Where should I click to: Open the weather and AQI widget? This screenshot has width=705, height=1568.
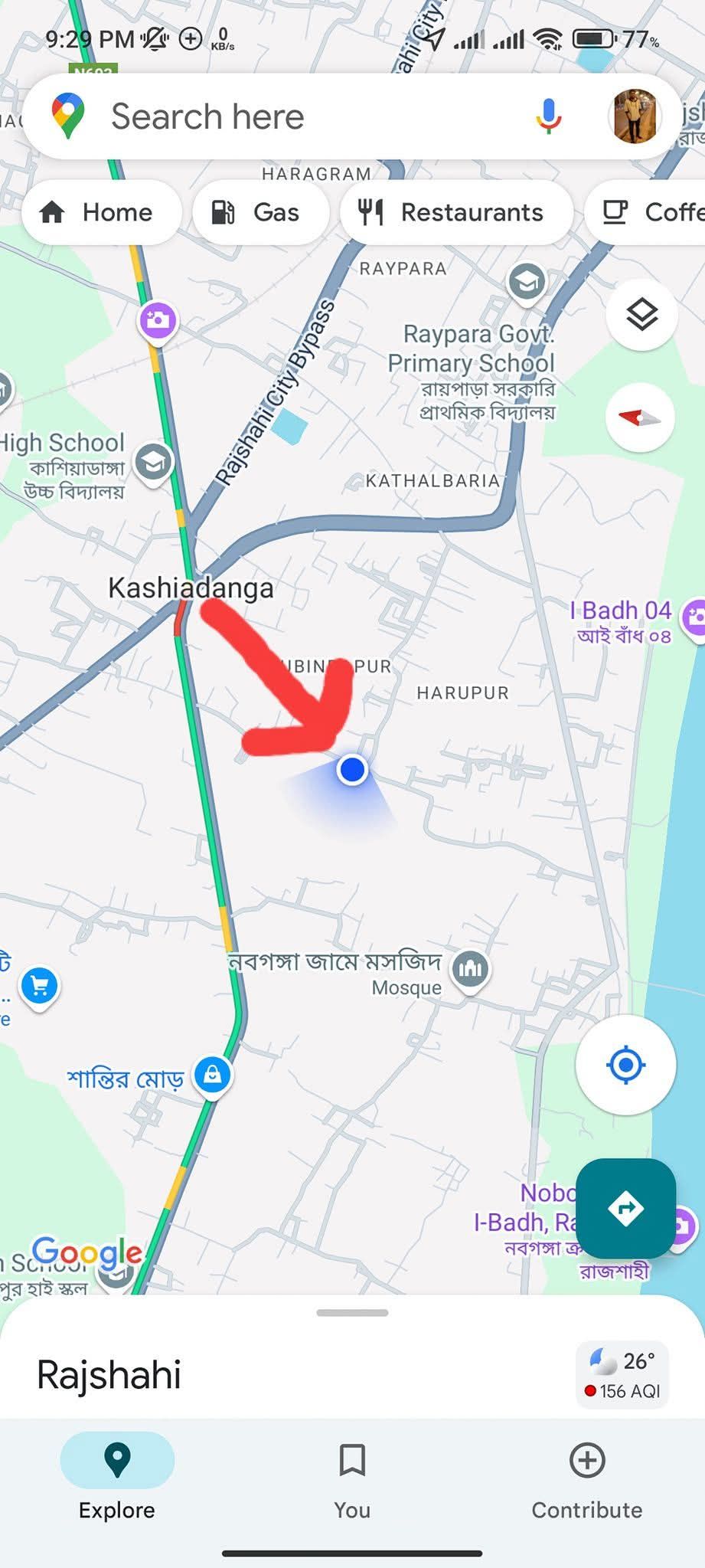622,1374
